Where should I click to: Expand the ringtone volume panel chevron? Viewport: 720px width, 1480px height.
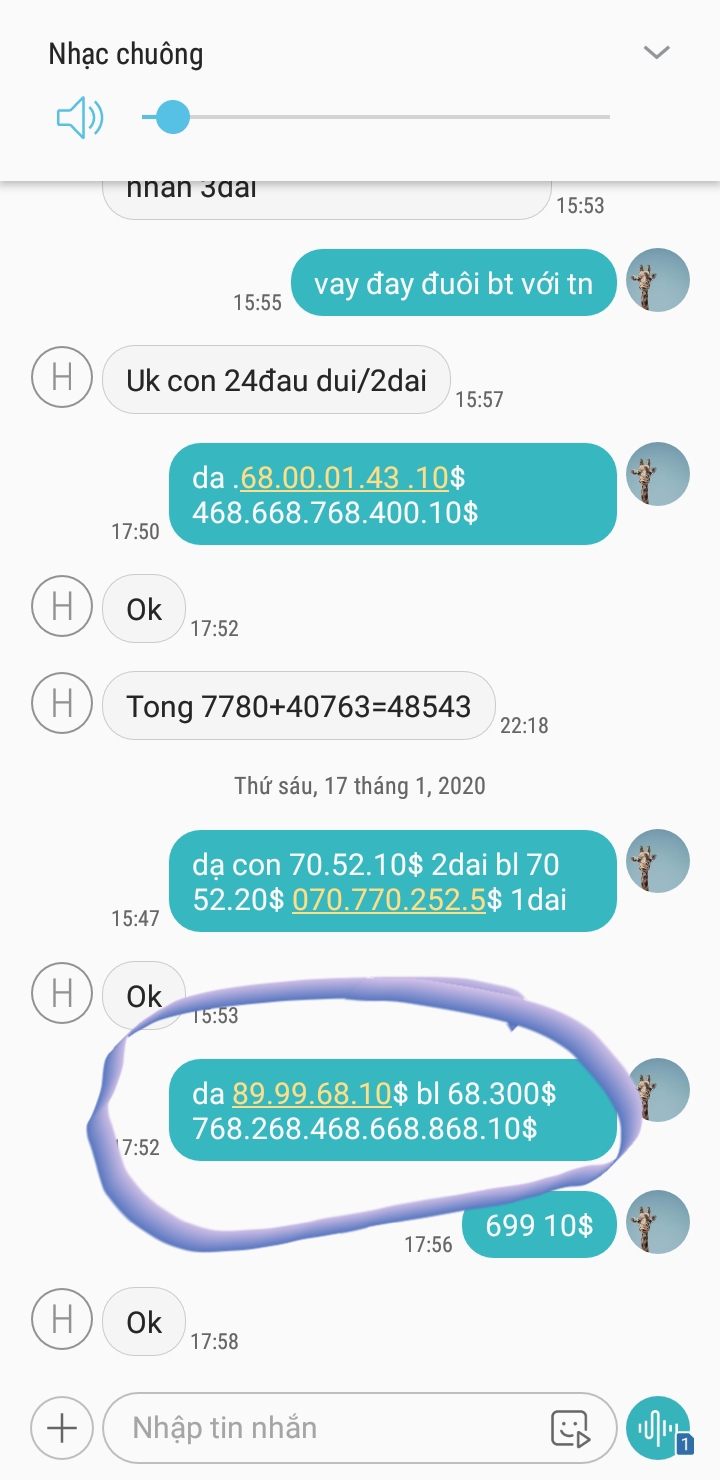pyautogui.click(x=656, y=52)
